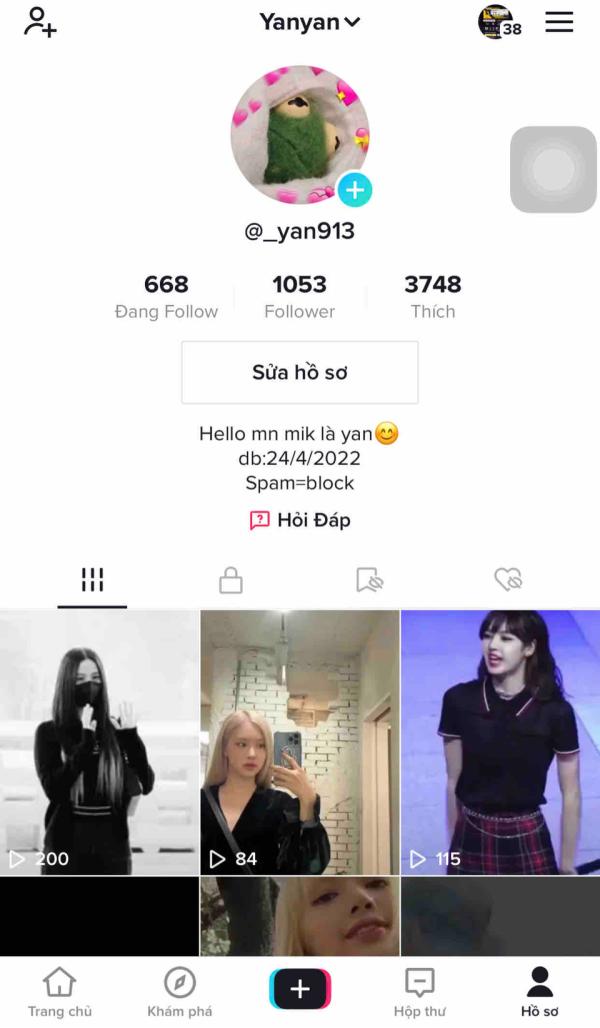Switch to the private videos lock tab
This screenshot has height=1028, width=600.
click(231, 580)
